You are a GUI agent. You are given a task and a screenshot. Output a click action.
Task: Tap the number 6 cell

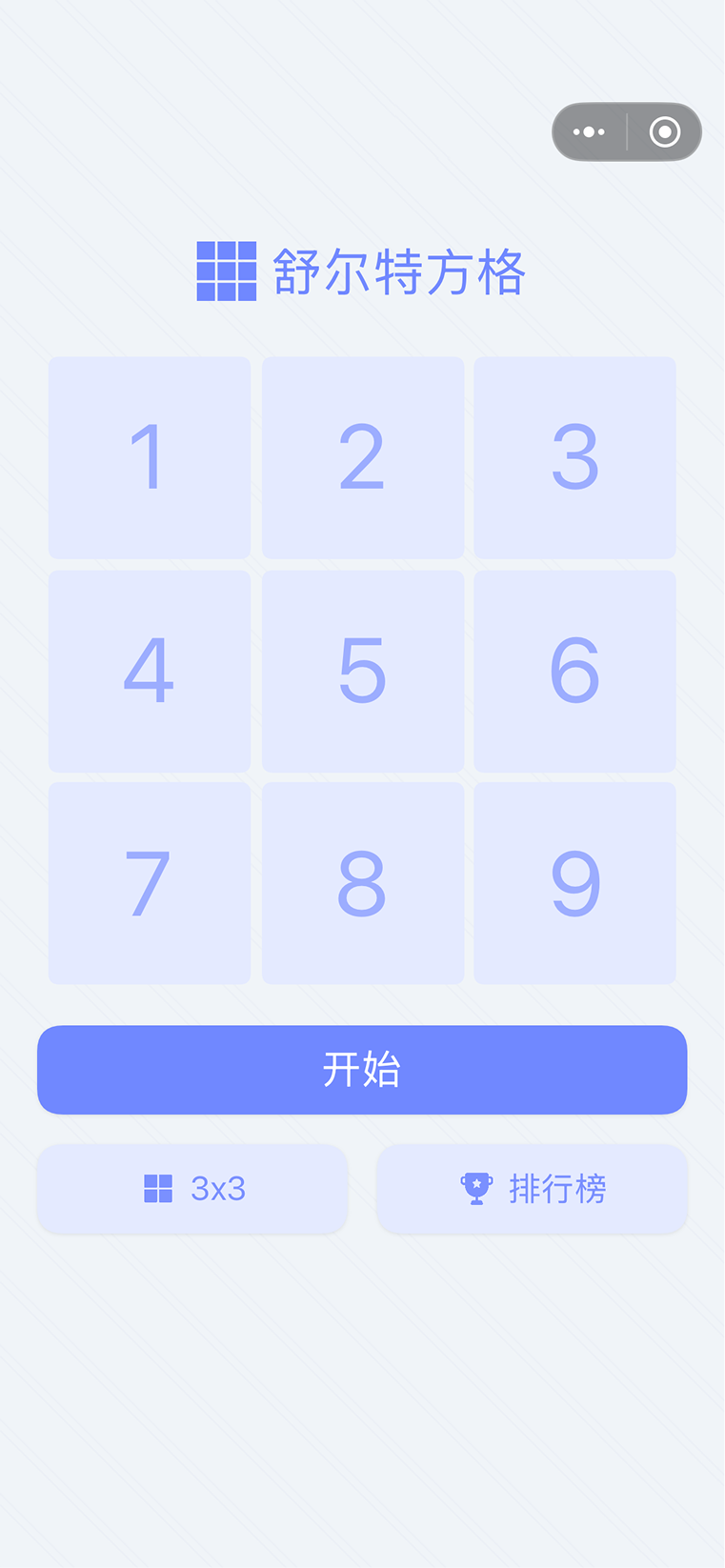[x=574, y=671]
